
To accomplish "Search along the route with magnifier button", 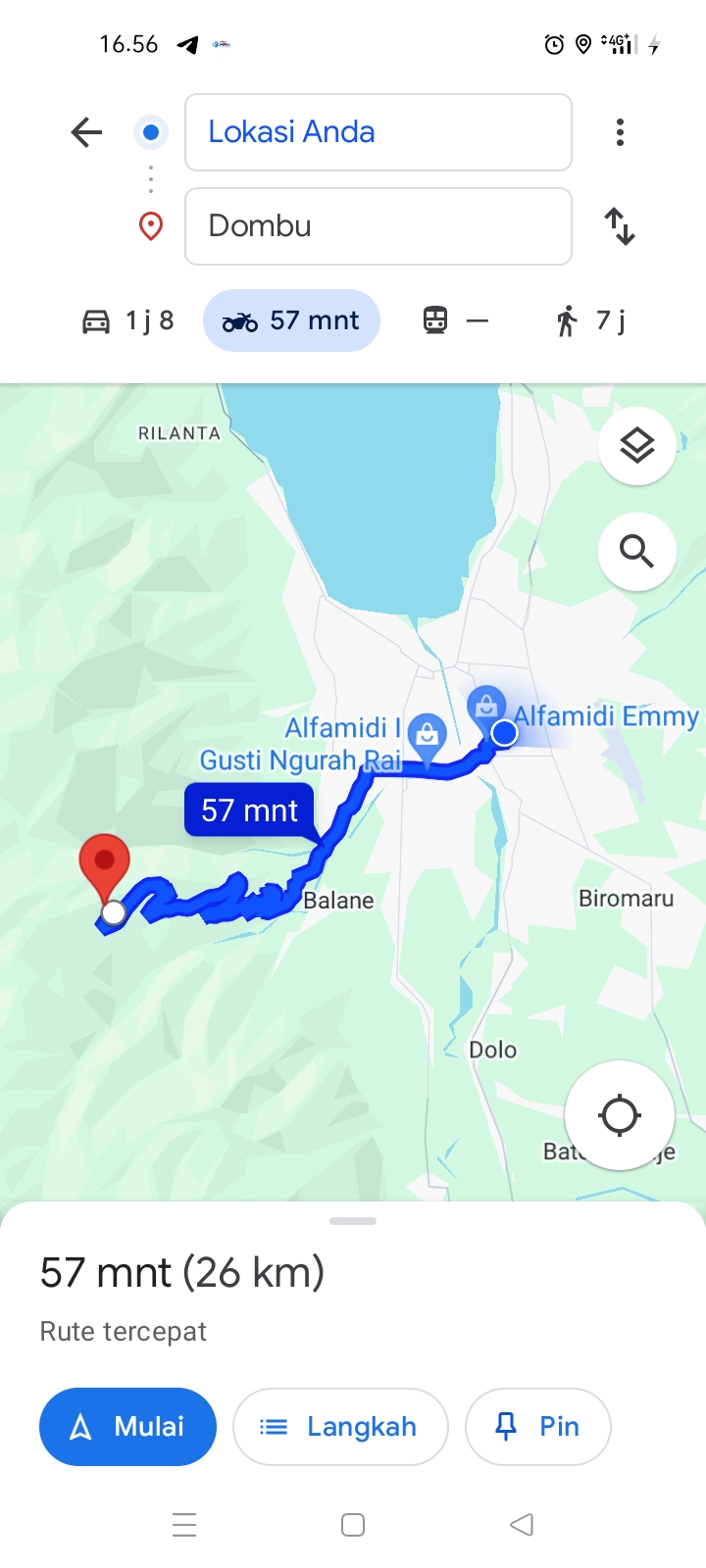I will (x=637, y=552).
